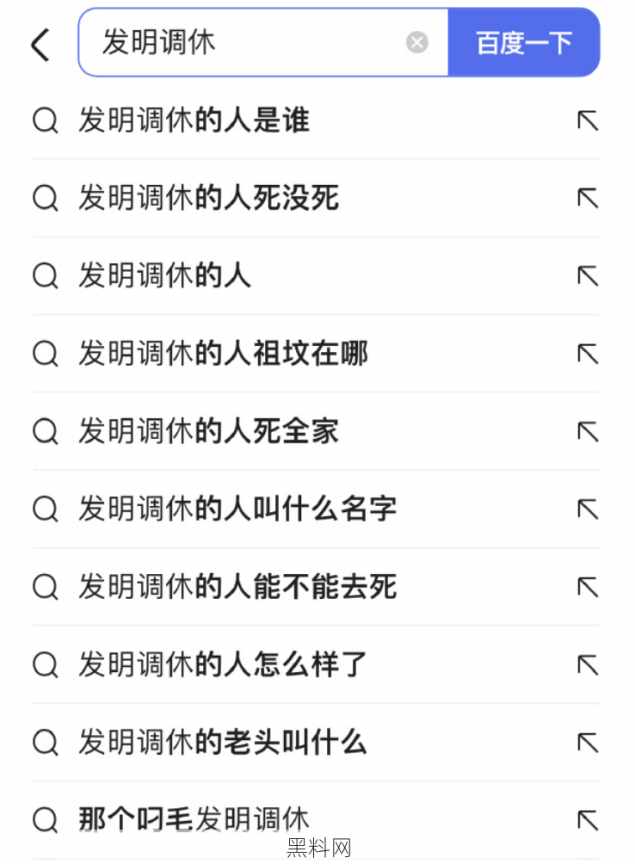Select suggestion 发明调休的人叫什么名字
635x864 pixels.
pyautogui.click(x=237, y=509)
